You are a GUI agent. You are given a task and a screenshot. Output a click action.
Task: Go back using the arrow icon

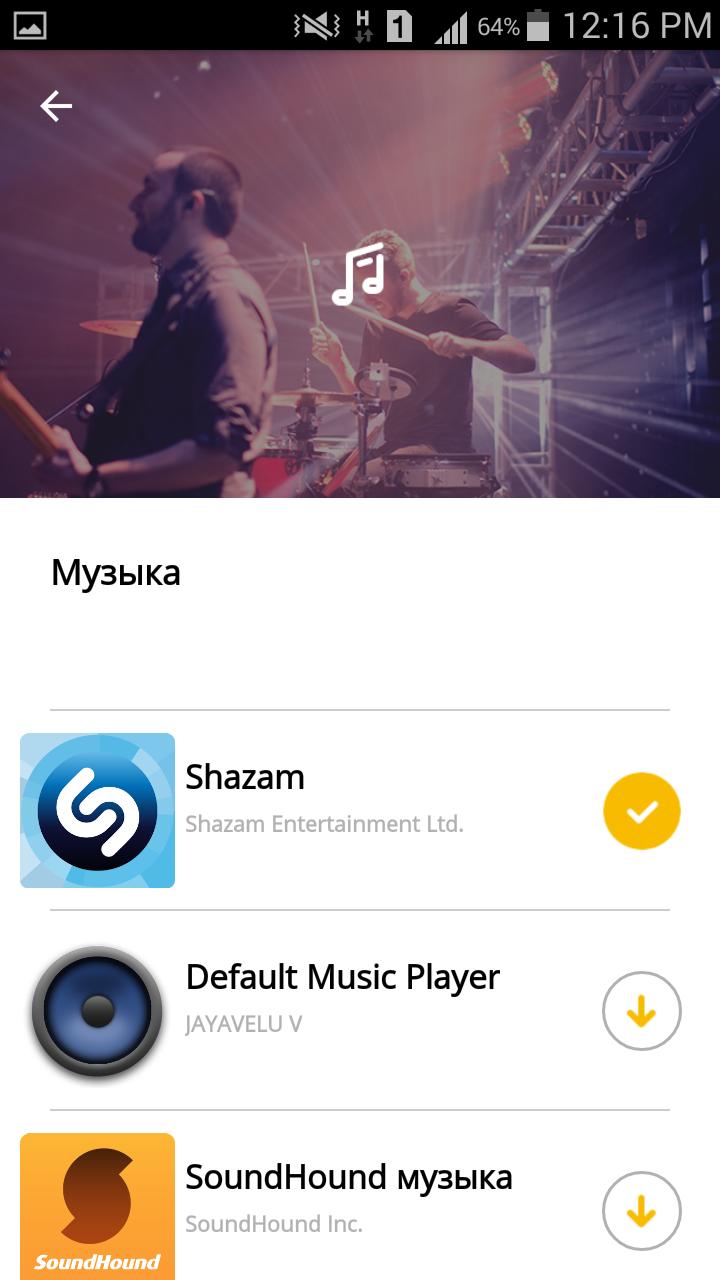click(x=56, y=106)
